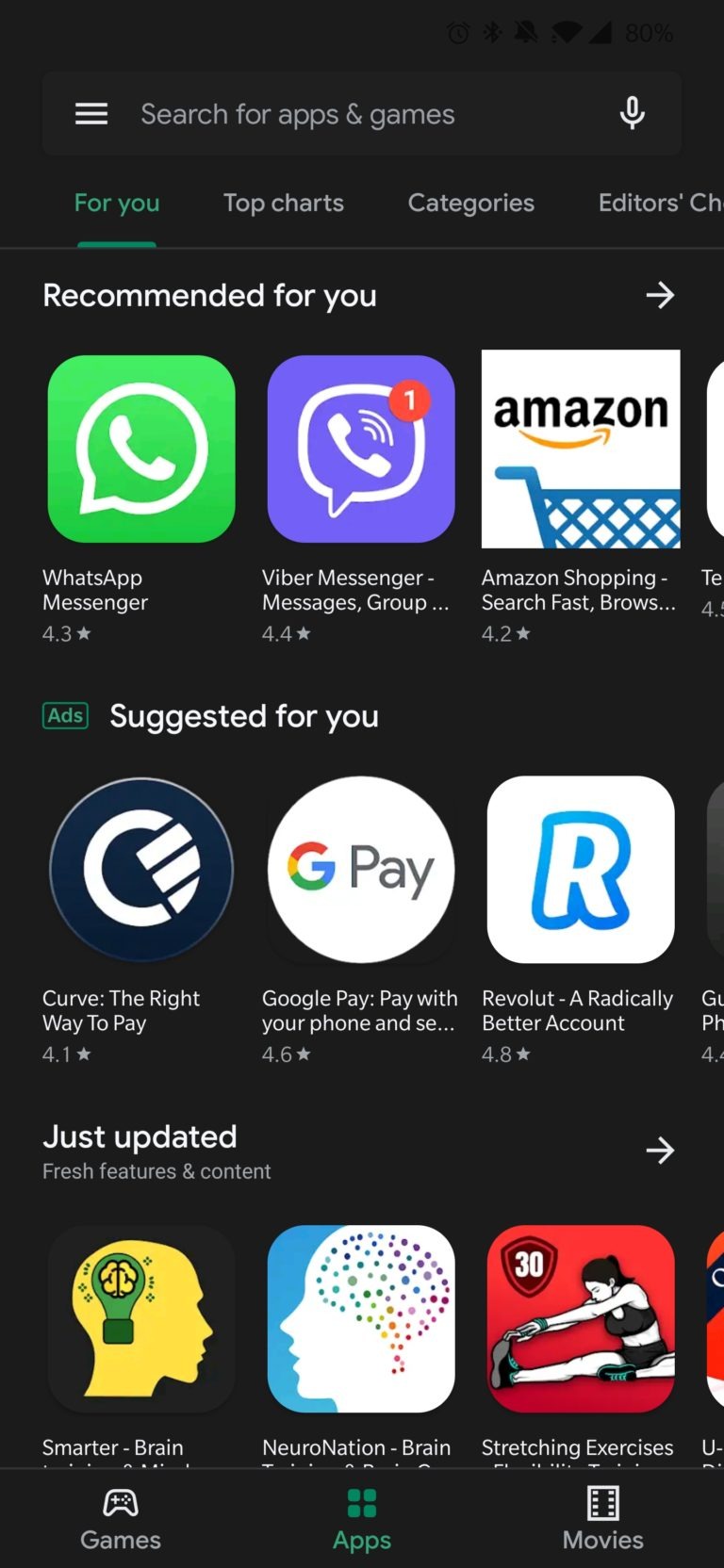
Task: Switch to the Movies section
Action: (602, 1519)
